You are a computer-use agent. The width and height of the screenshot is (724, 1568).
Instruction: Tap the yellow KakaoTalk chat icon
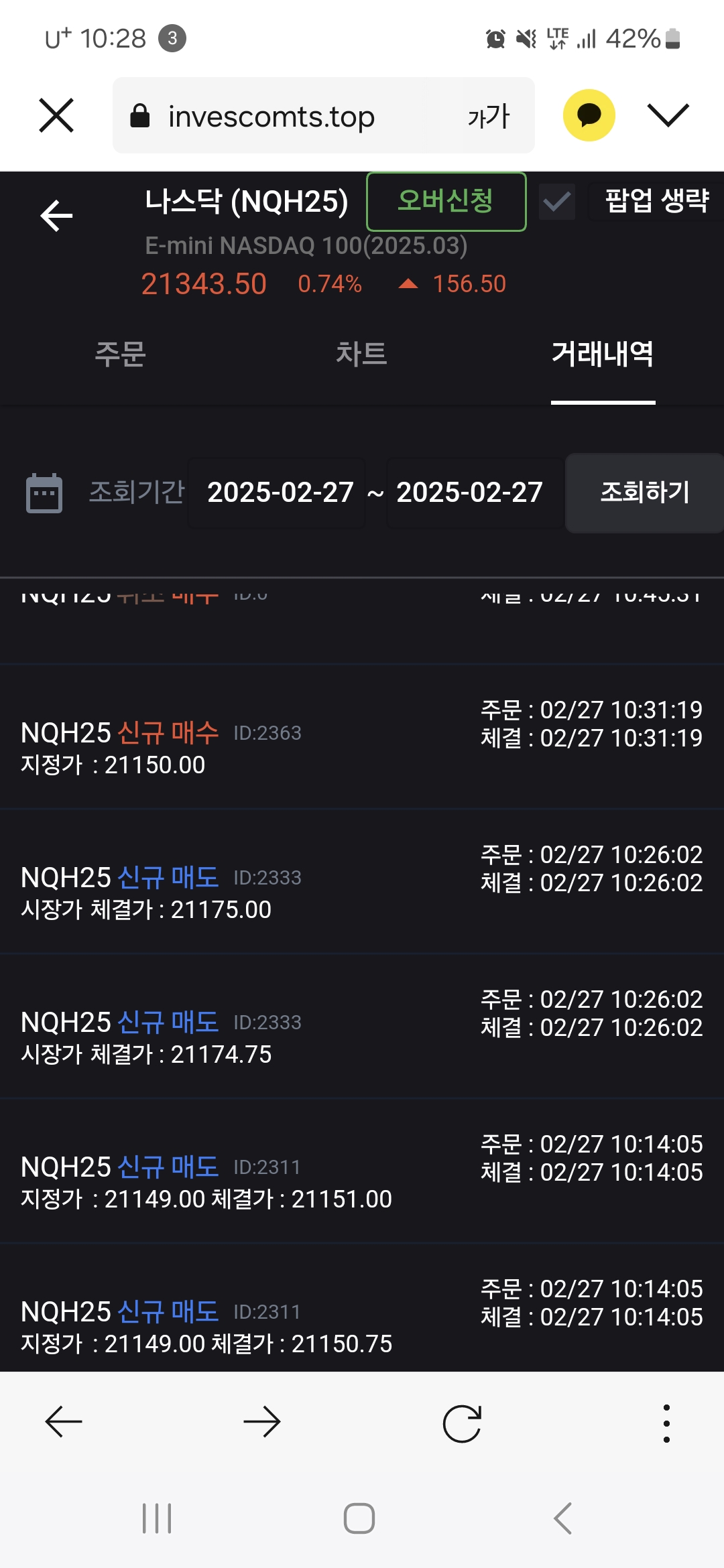coord(589,115)
